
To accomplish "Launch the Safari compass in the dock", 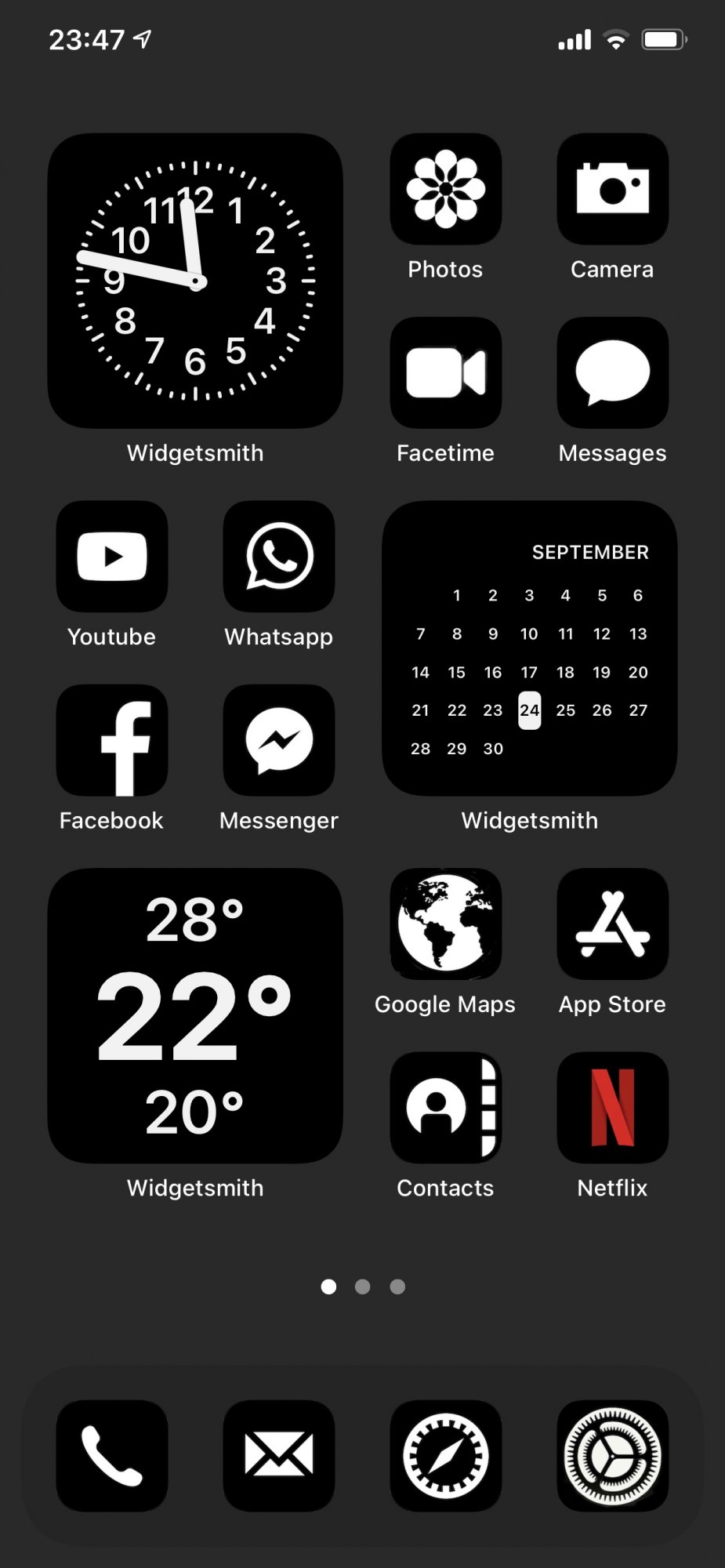I will pyautogui.click(x=446, y=1456).
